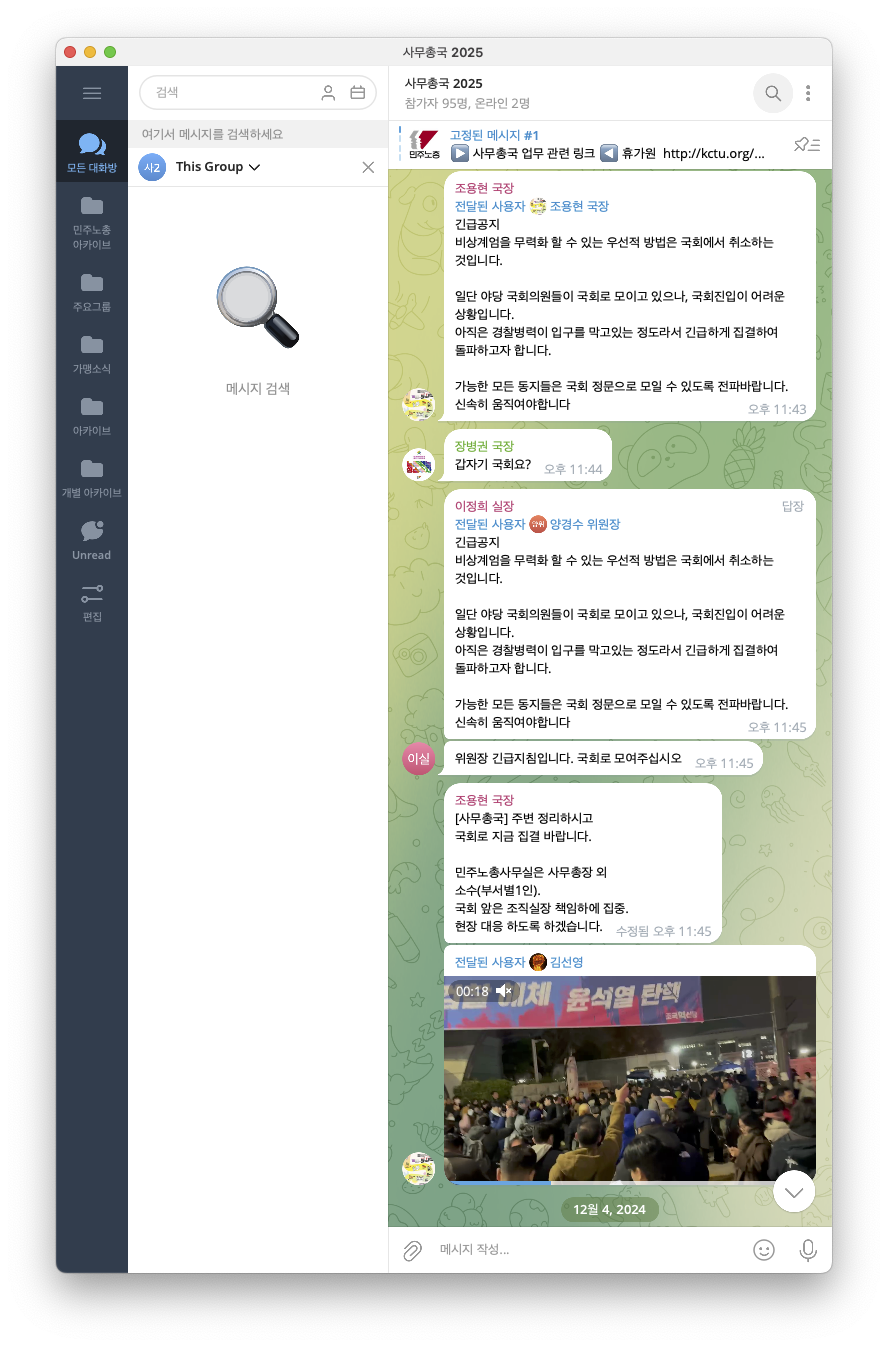Open the 주요그룹 folder
The height and width of the screenshot is (1347, 888).
(92, 291)
